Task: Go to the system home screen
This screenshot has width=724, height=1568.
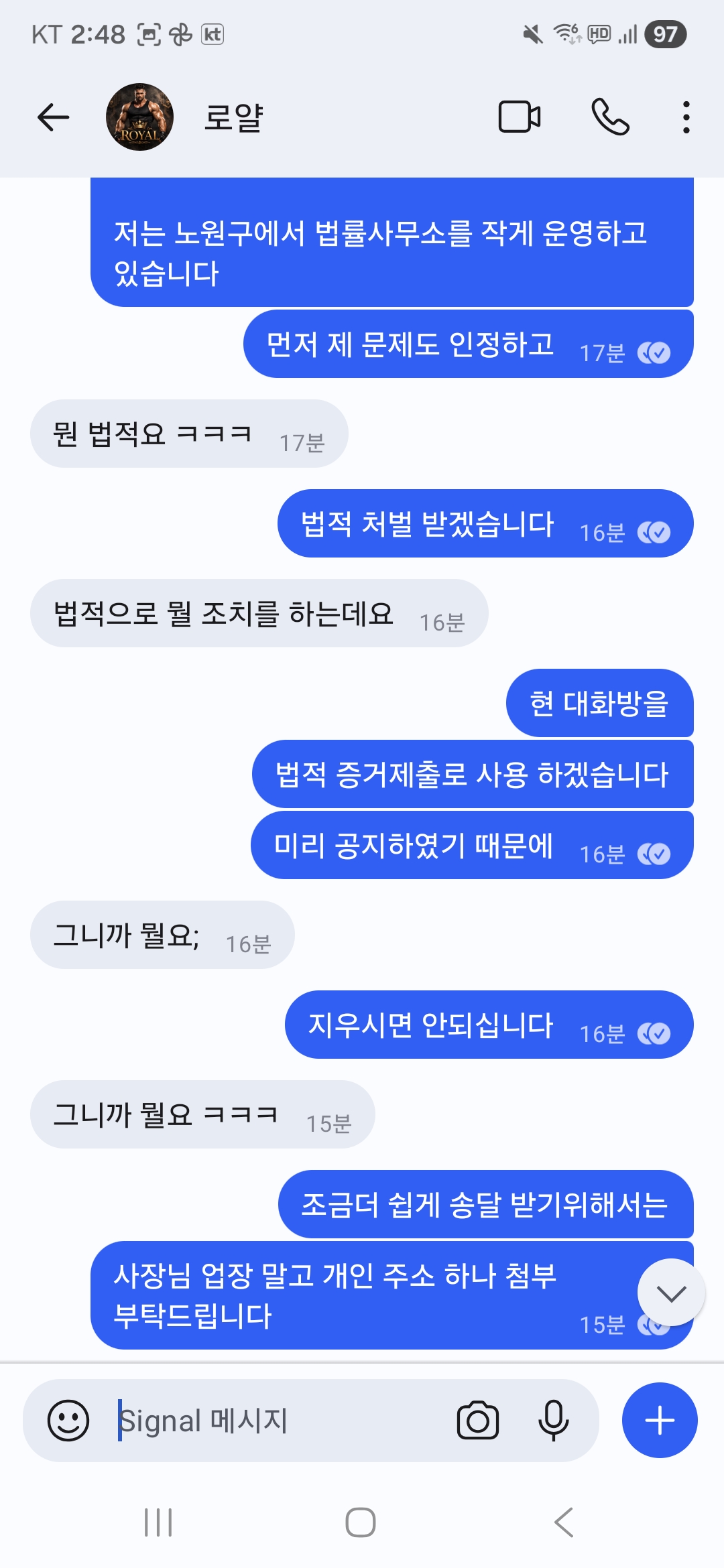Action: (x=361, y=1522)
